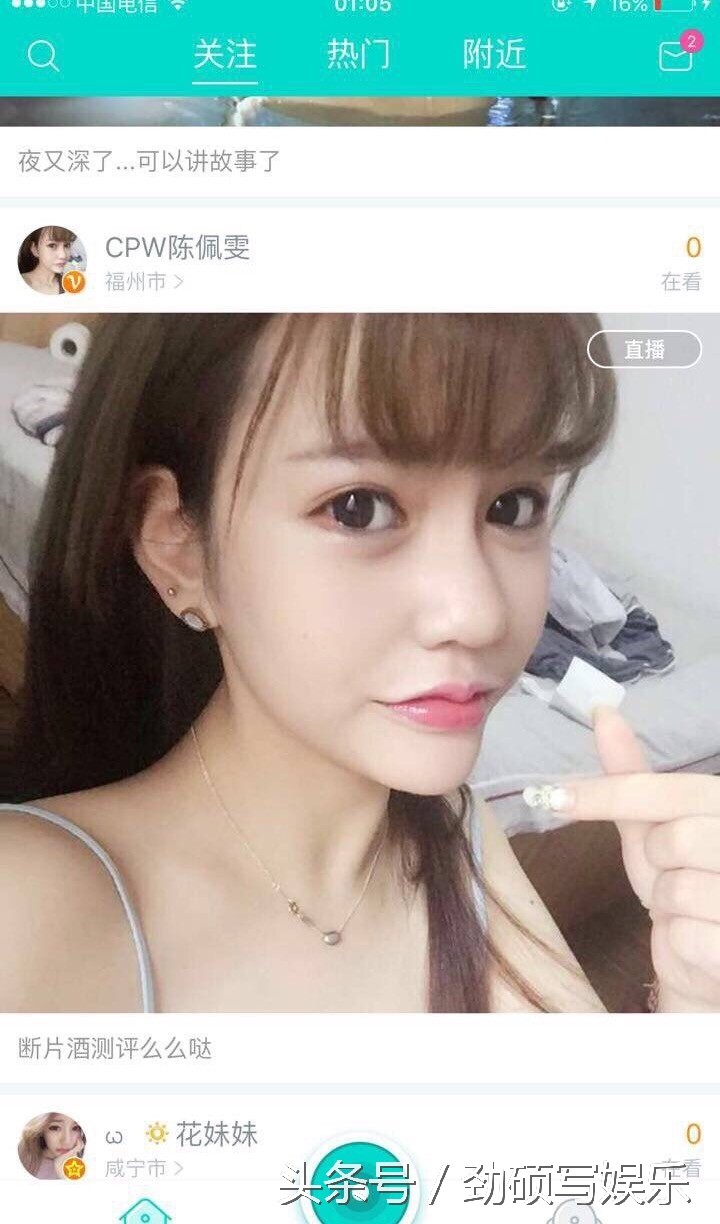Enter CPW陈佩雯's live stream
This screenshot has width=720, height=1224.
click(360, 660)
